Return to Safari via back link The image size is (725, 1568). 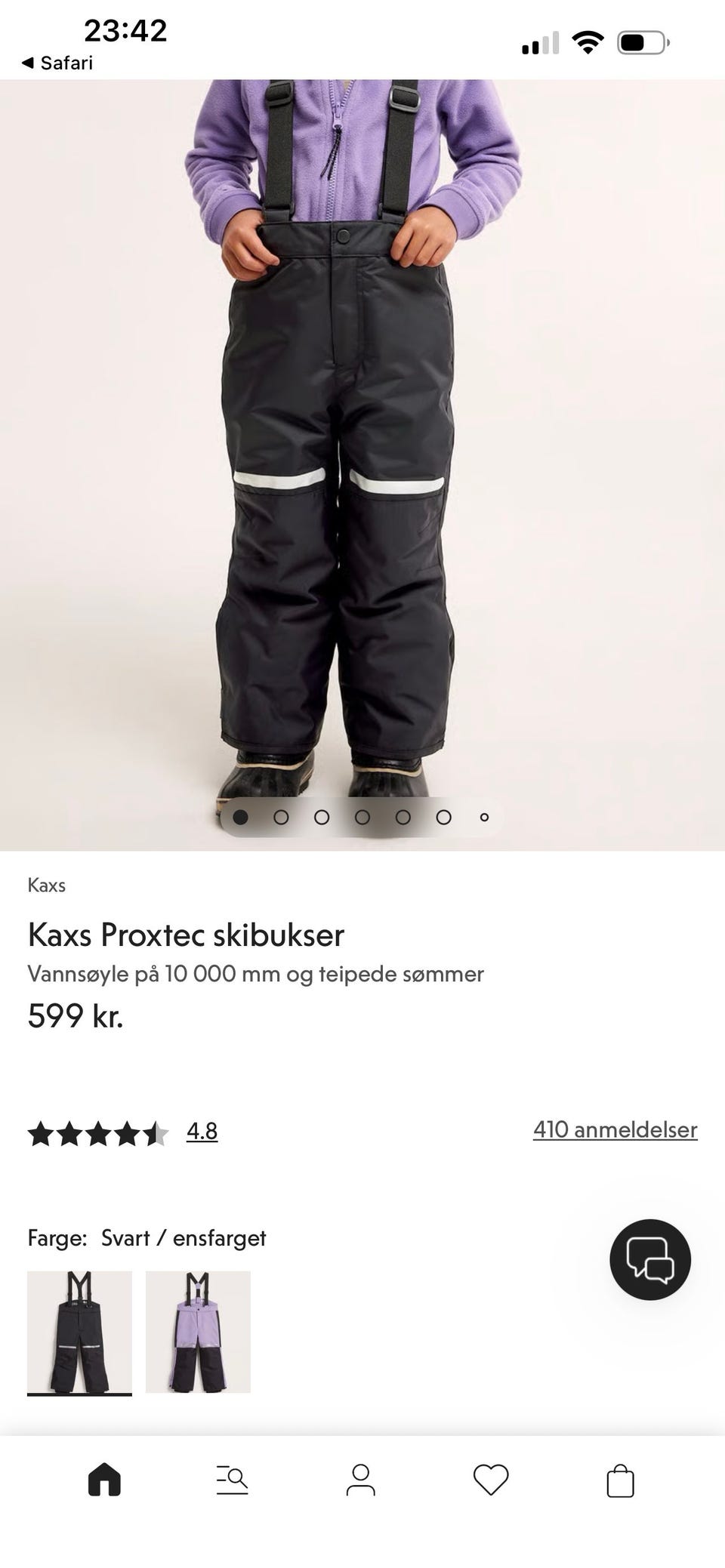point(57,63)
